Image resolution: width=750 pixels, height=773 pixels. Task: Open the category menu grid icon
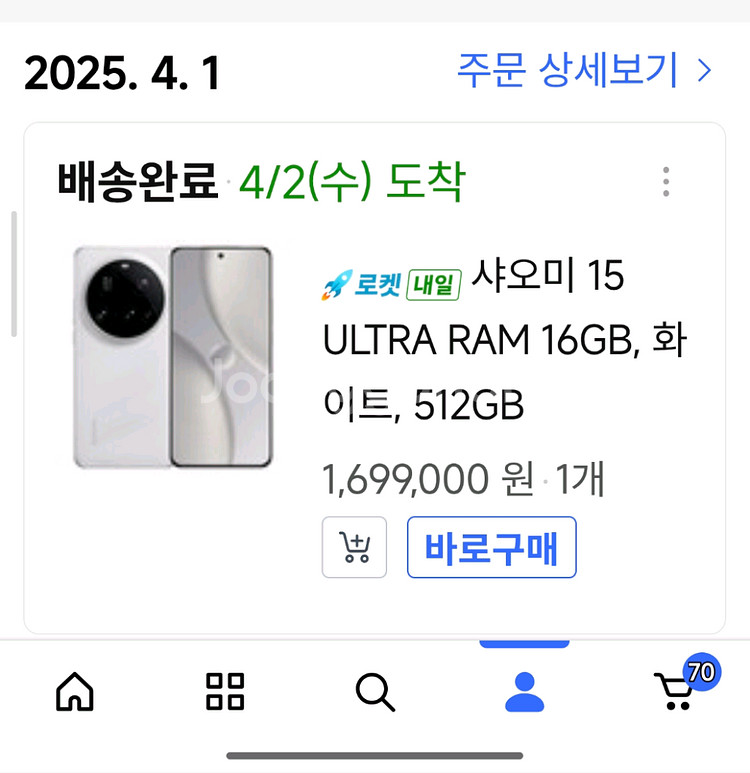[x=224, y=691]
